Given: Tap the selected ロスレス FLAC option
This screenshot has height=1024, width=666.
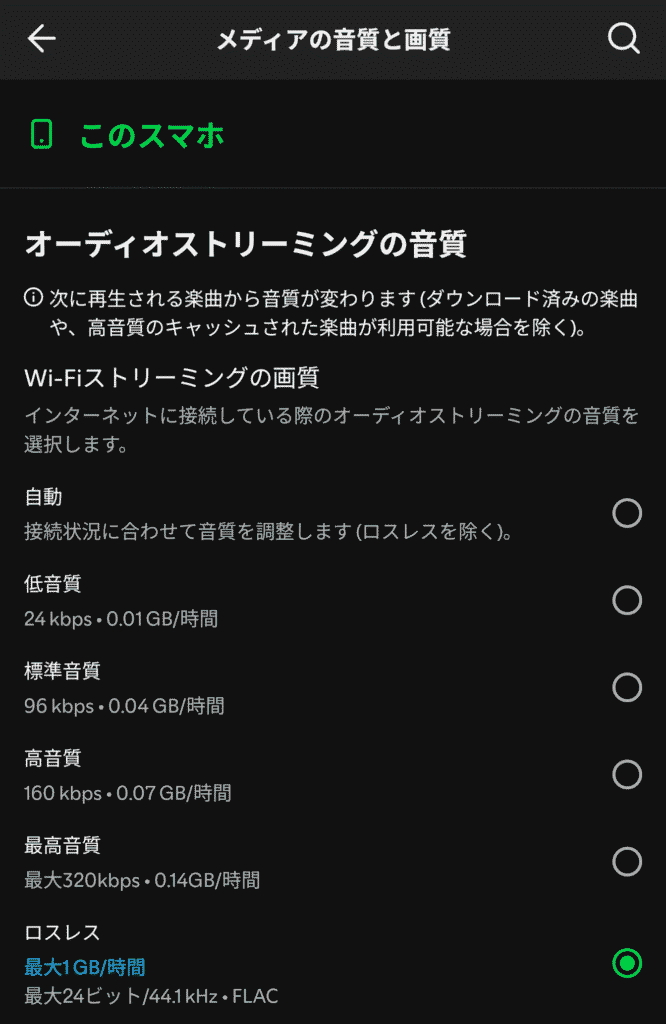Looking at the screenshot, I should [x=627, y=964].
